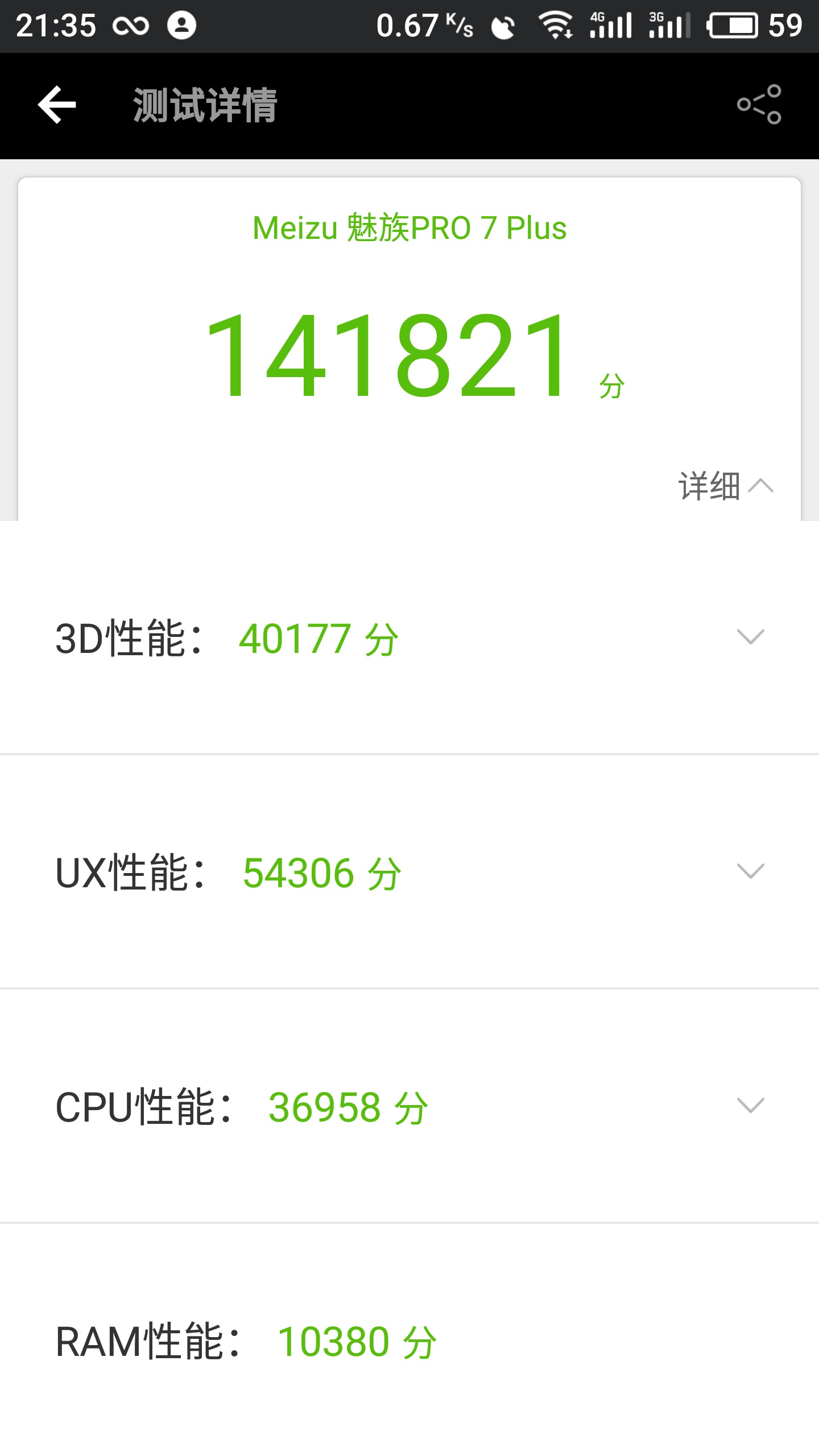The image size is (819, 1456).
Task: Tap the clock showing 21:35
Action: click(x=54, y=25)
